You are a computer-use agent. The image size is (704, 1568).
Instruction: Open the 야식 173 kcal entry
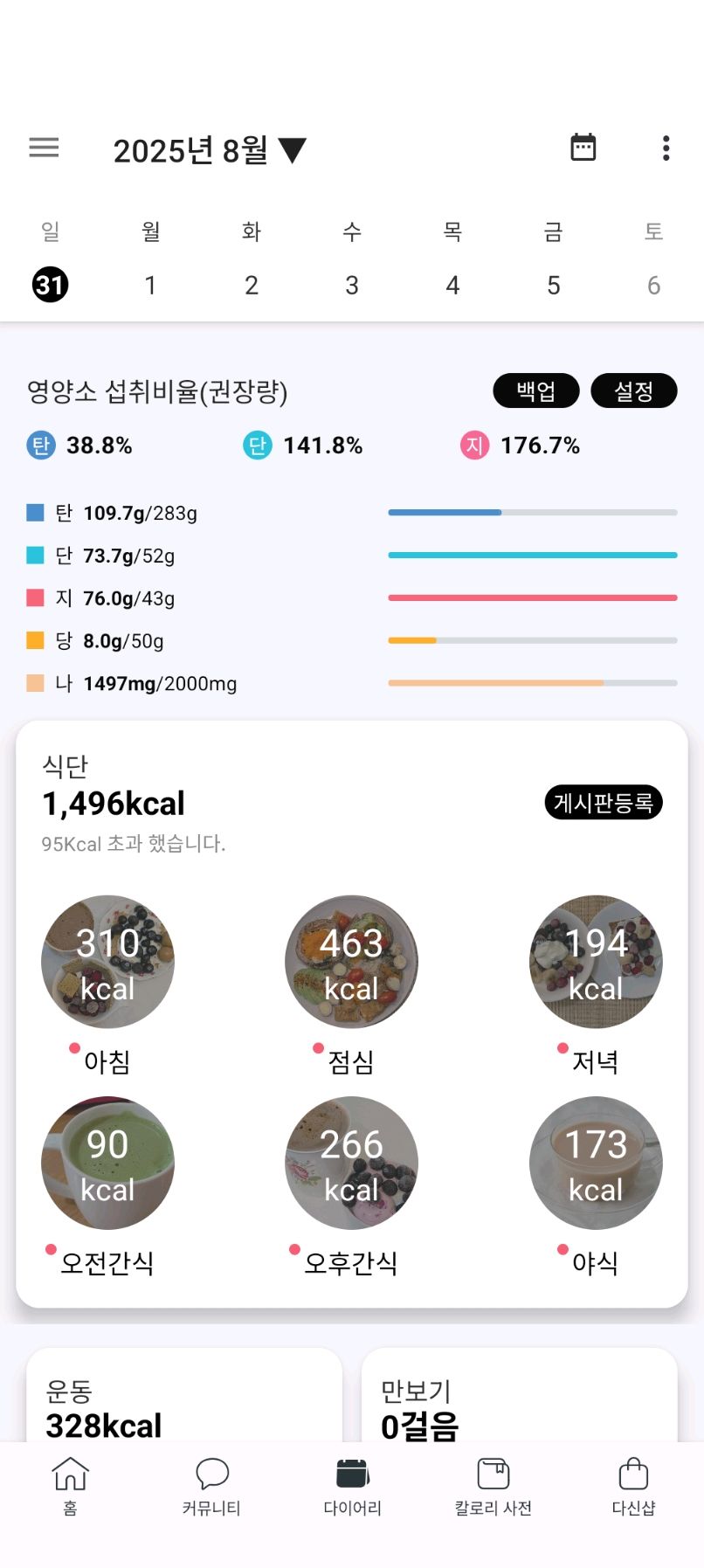[596, 1163]
